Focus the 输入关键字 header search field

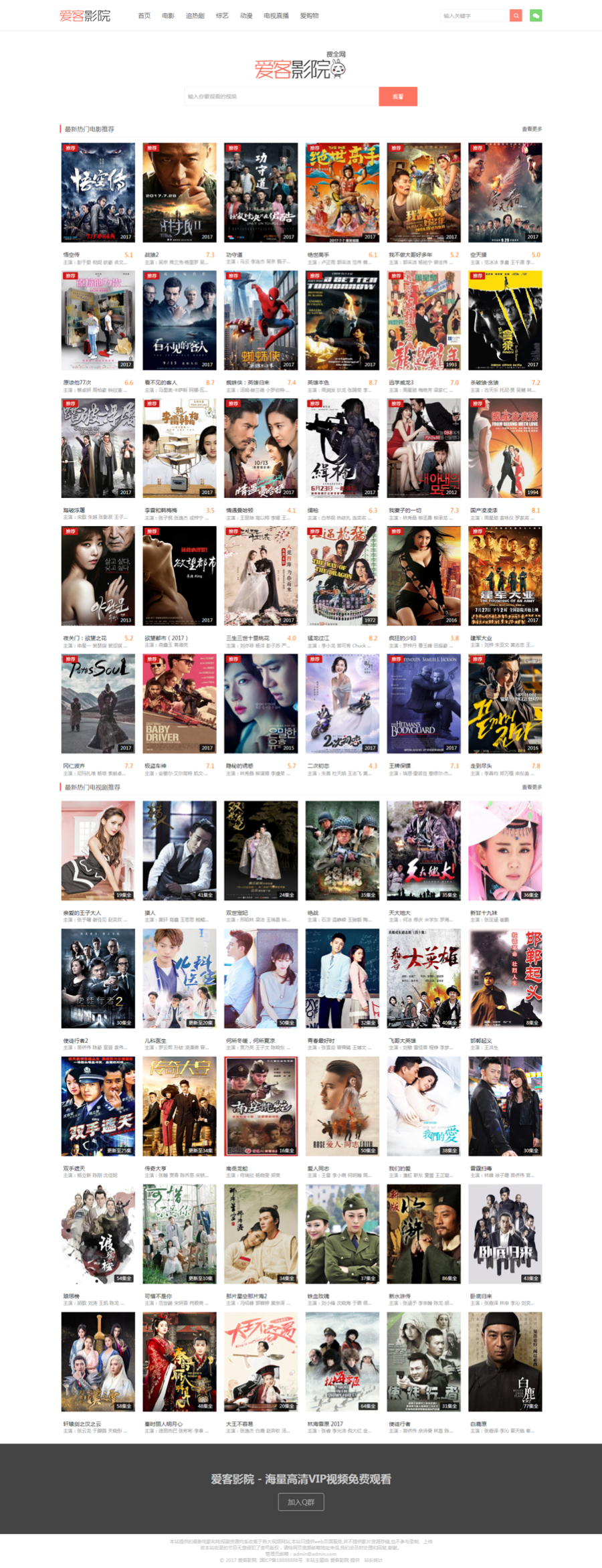point(474,15)
